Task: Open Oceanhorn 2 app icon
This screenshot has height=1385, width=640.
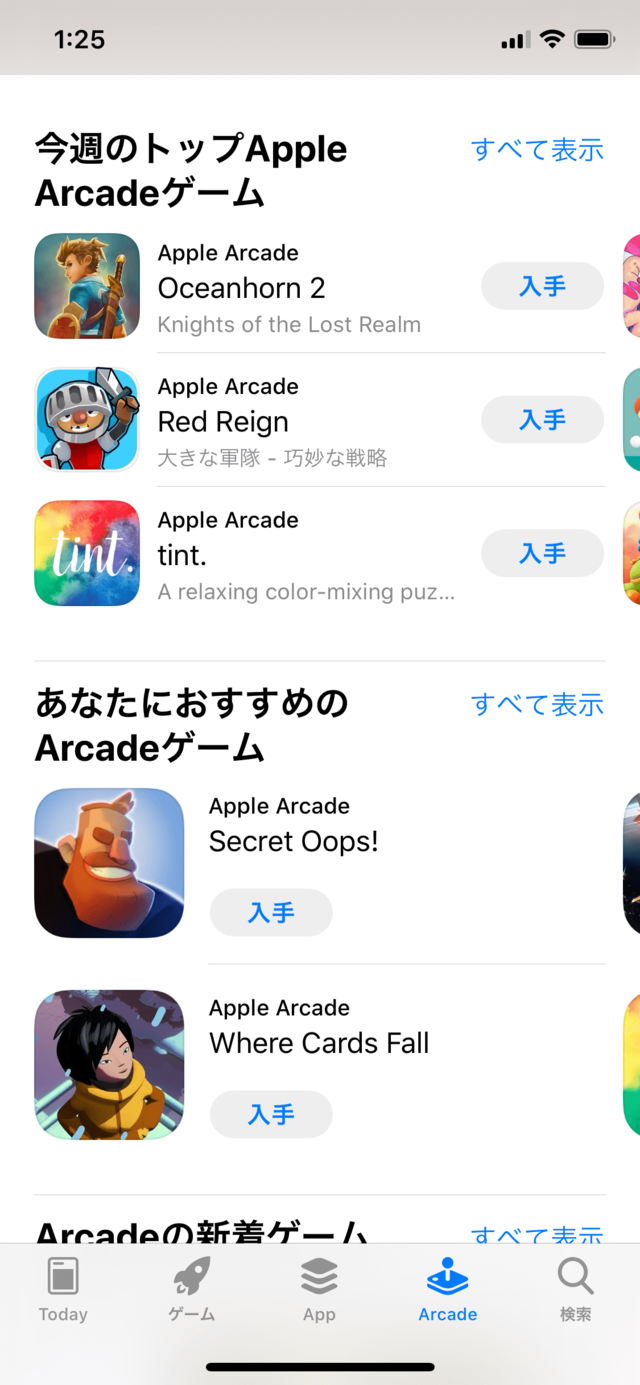Action: pos(87,286)
